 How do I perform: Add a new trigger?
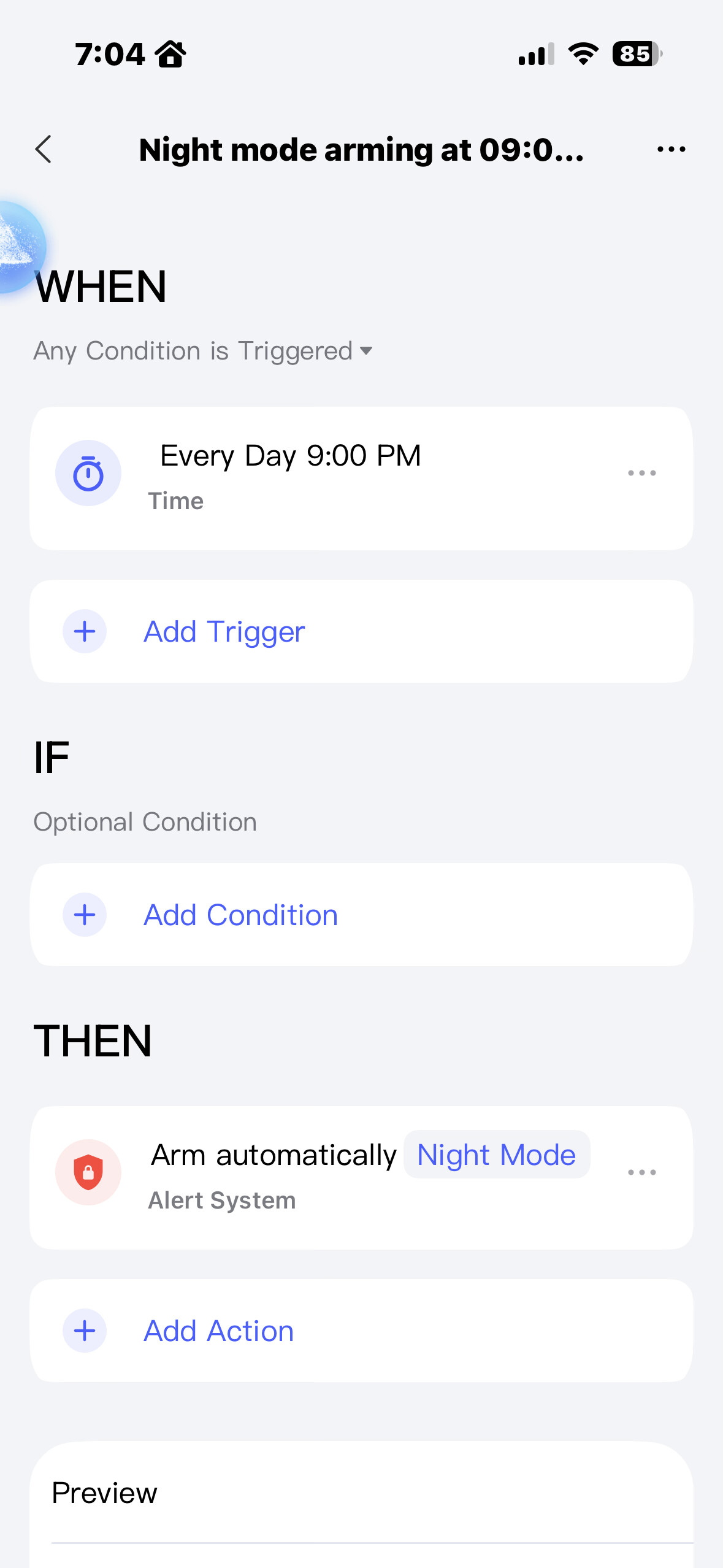[224, 631]
